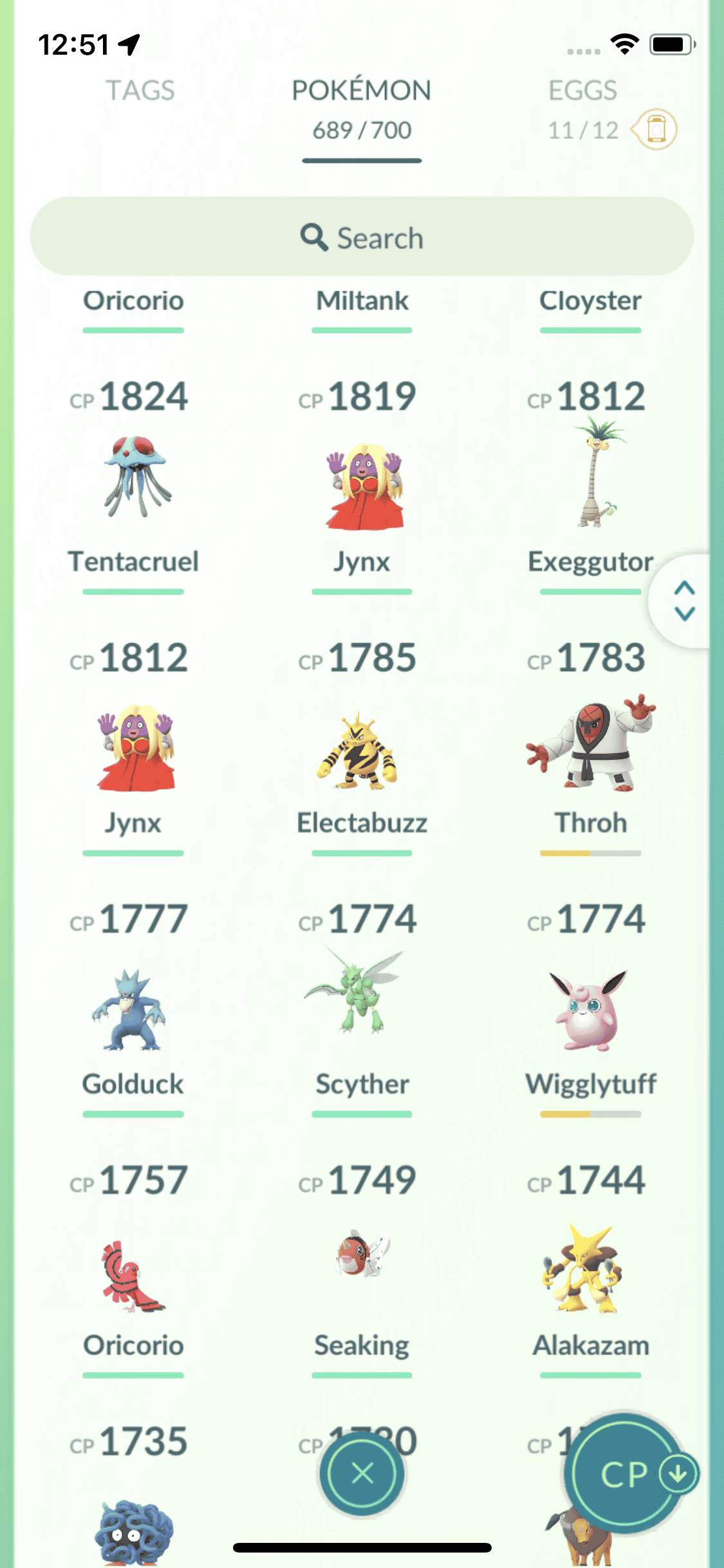Tap the fast scroll arrows handle
The image size is (724, 1568).
(684, 601)
